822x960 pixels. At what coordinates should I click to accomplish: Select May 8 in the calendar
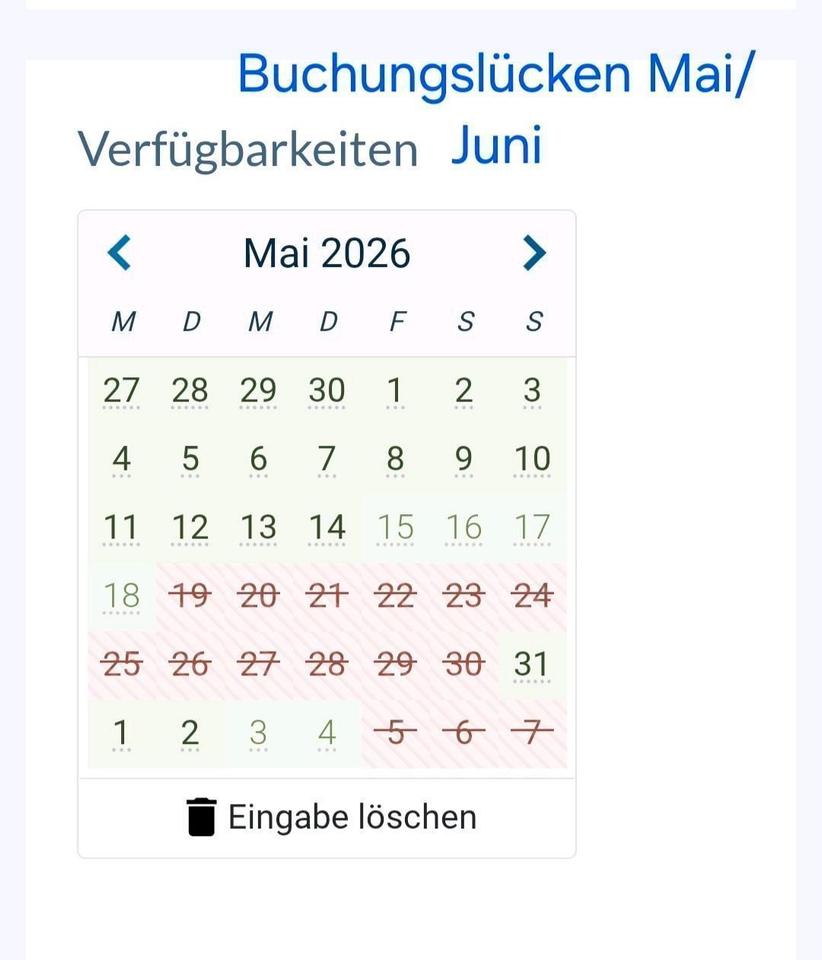coord(395,460)
